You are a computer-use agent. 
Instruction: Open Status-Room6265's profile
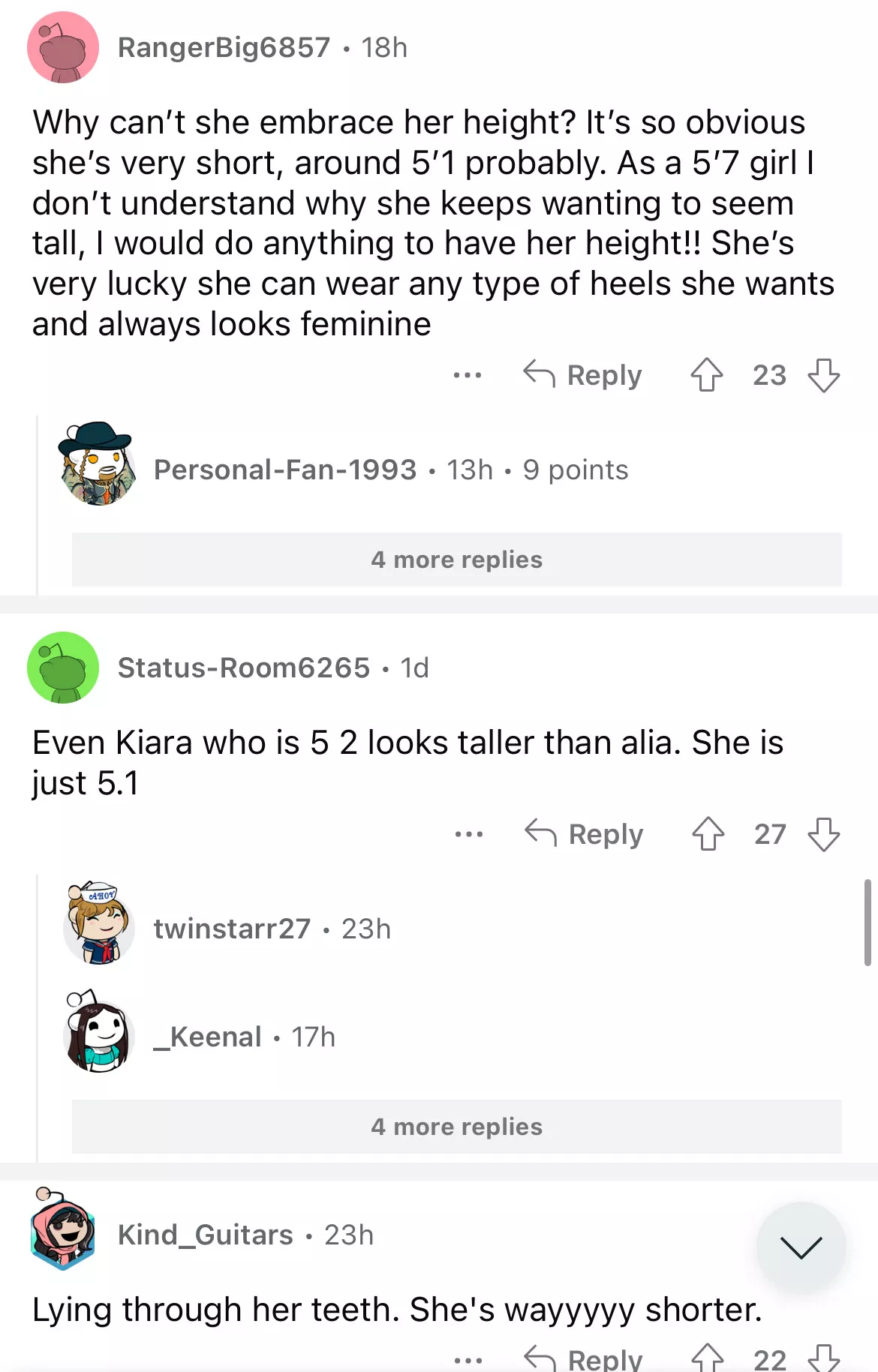point(243,668)
